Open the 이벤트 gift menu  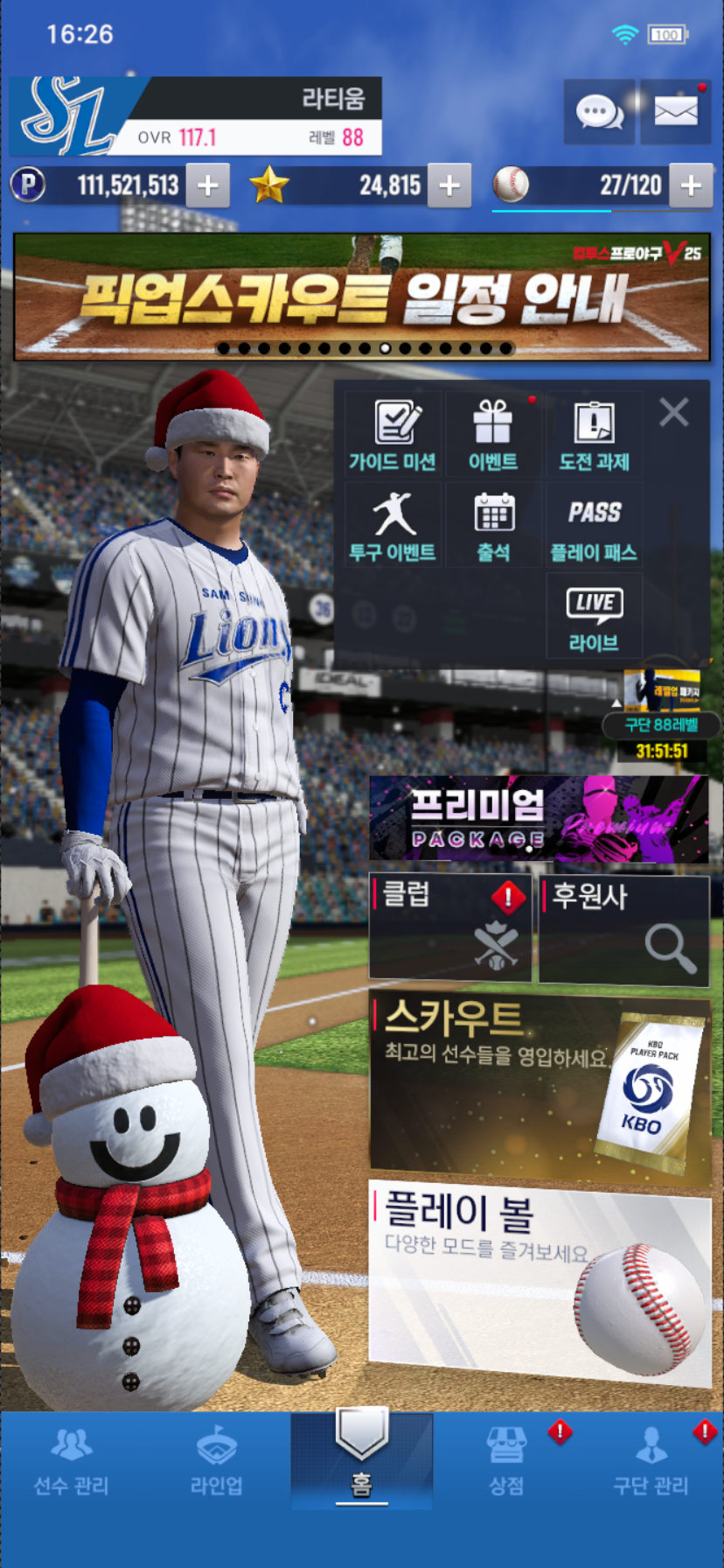pos(493,435)
